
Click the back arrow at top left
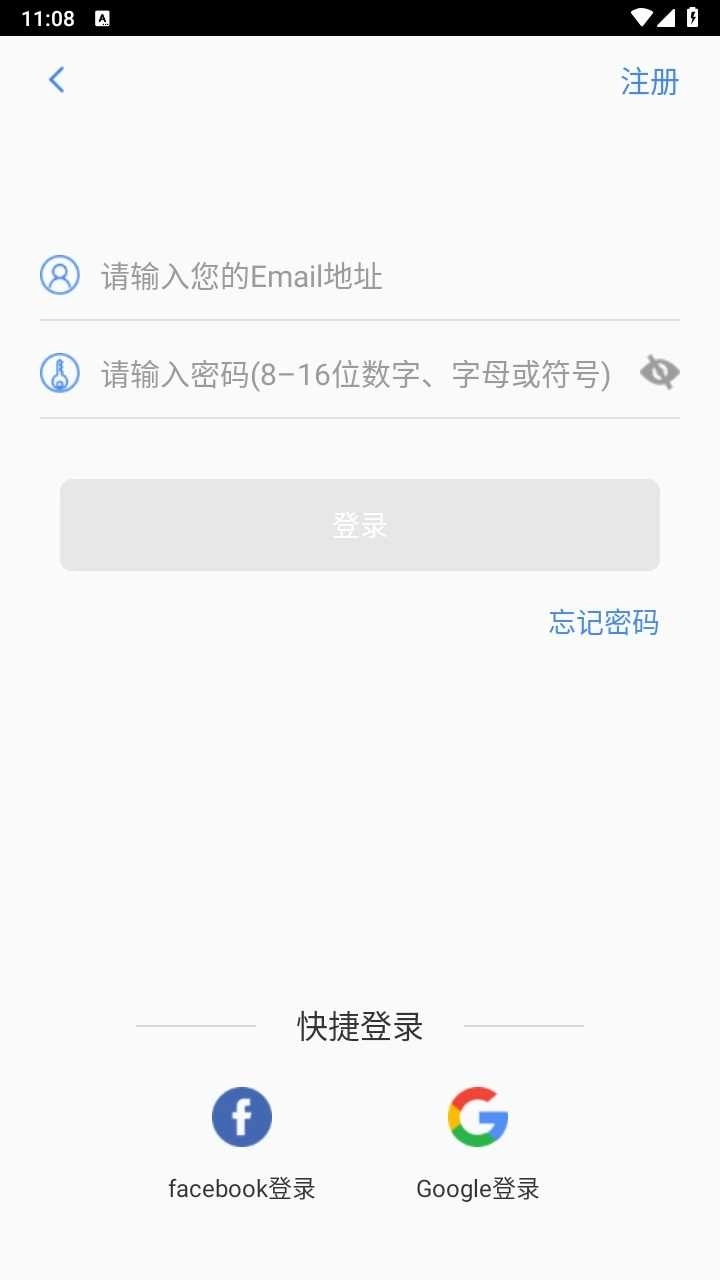pyautogui.click(x=56, y=80)
